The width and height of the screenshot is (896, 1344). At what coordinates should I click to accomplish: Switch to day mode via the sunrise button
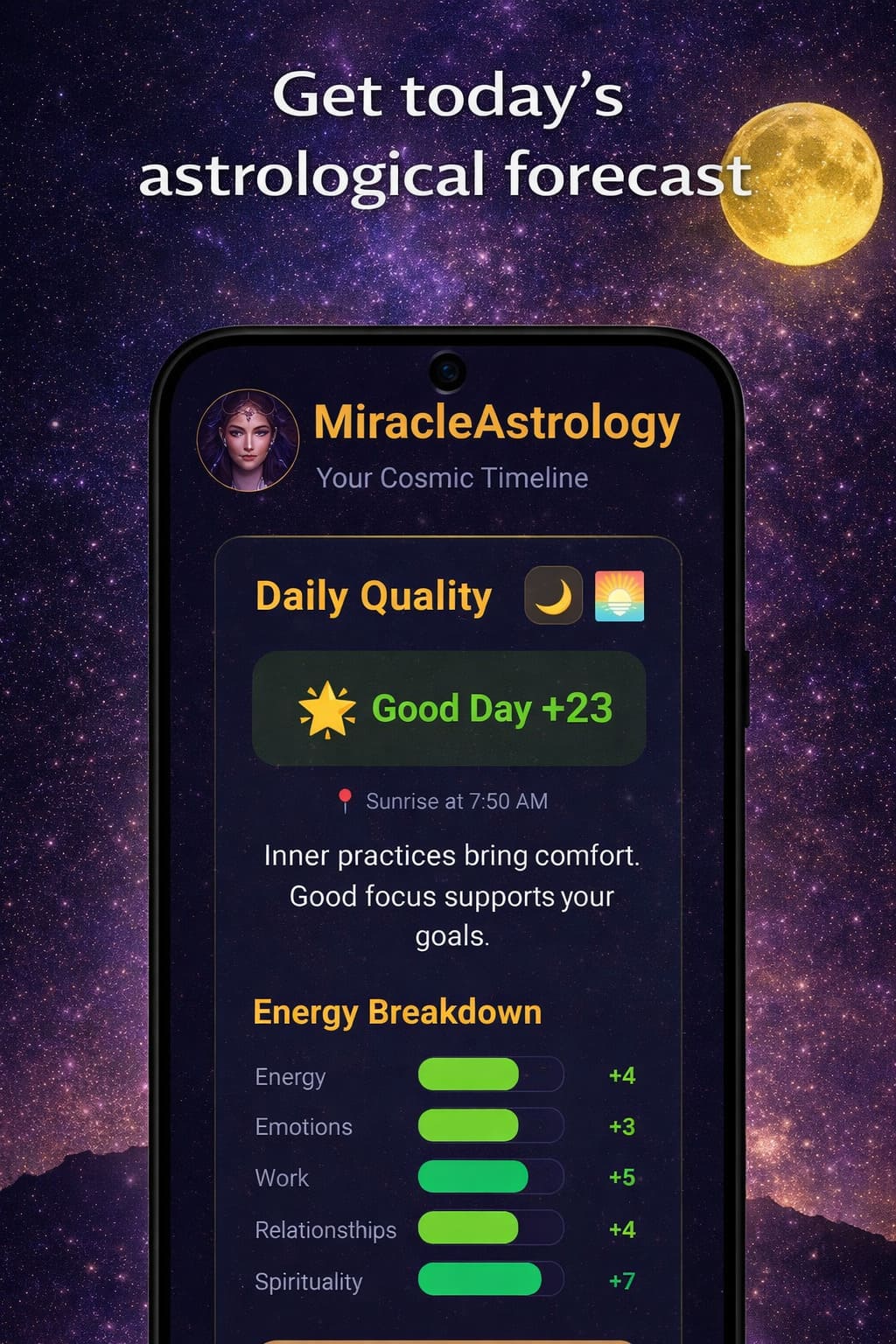pyautogui.click(x=621, y=597)
